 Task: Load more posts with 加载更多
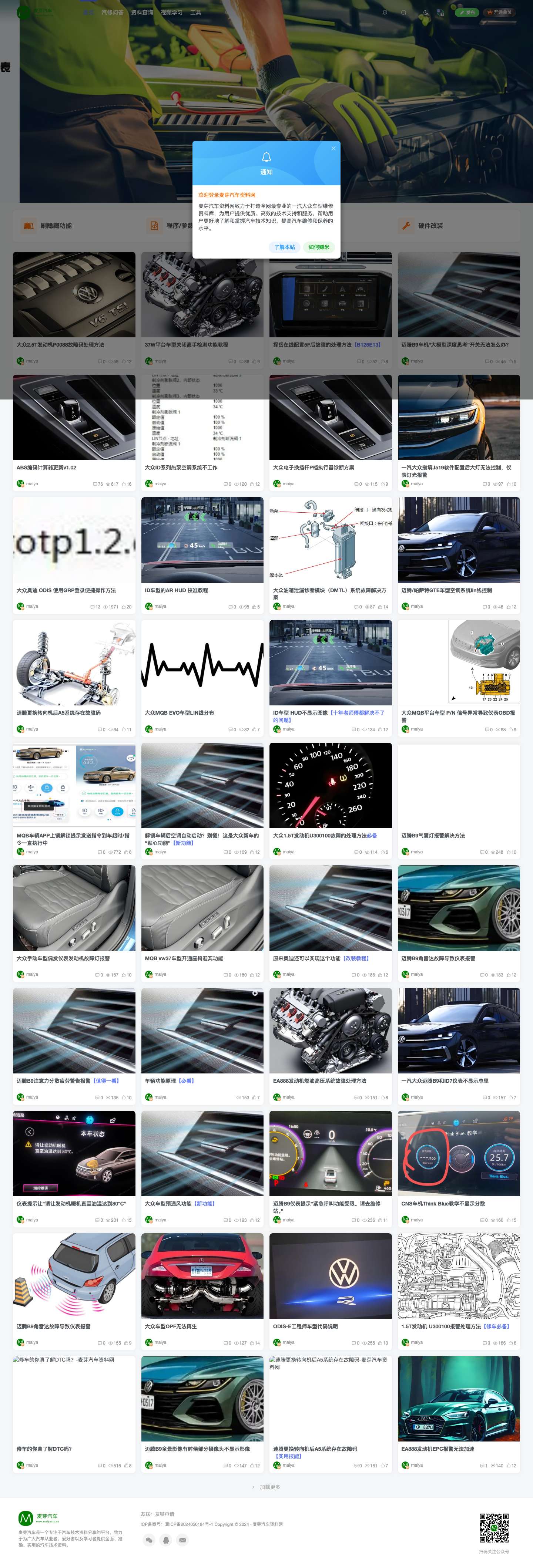[269, 1487]
